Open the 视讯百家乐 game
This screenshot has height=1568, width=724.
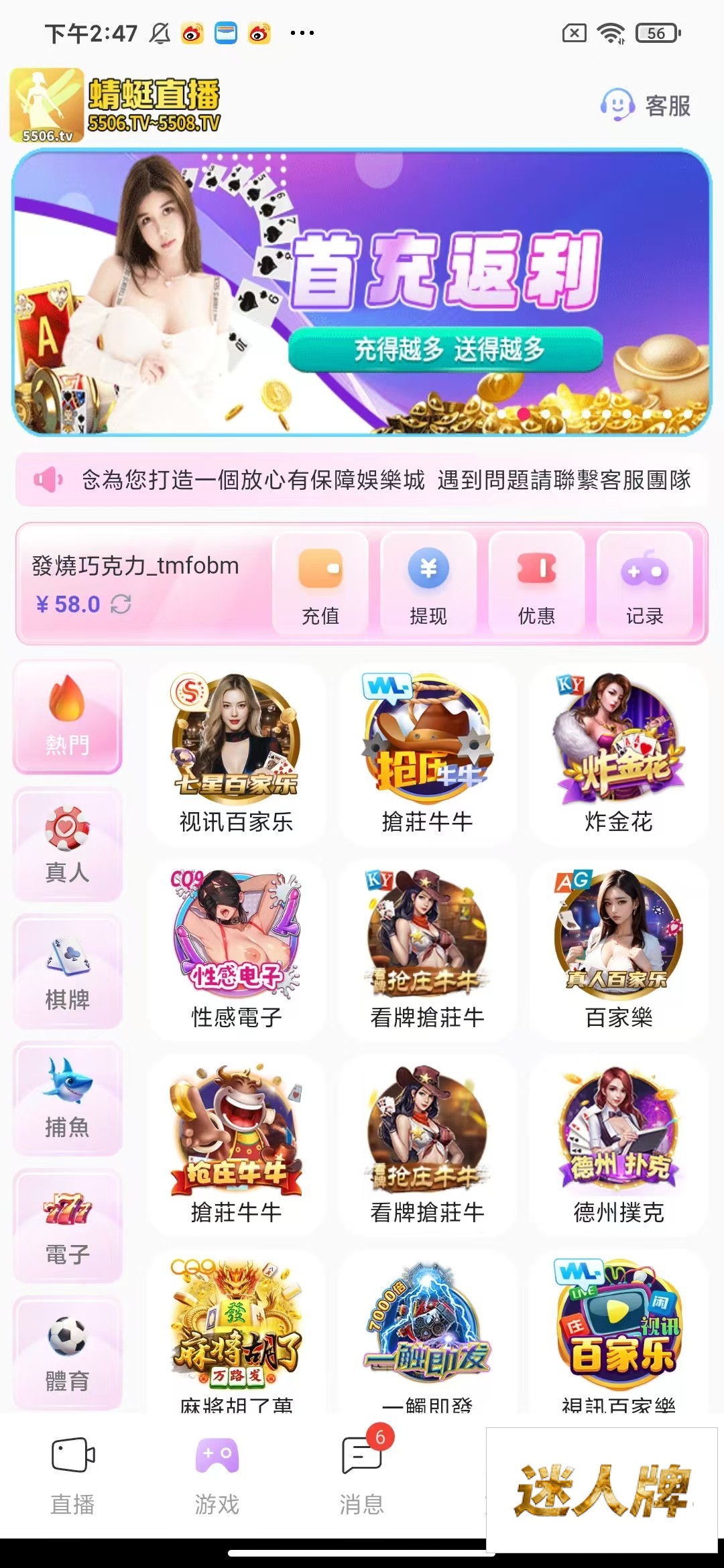pyautogui.click(x=236, y=754)
